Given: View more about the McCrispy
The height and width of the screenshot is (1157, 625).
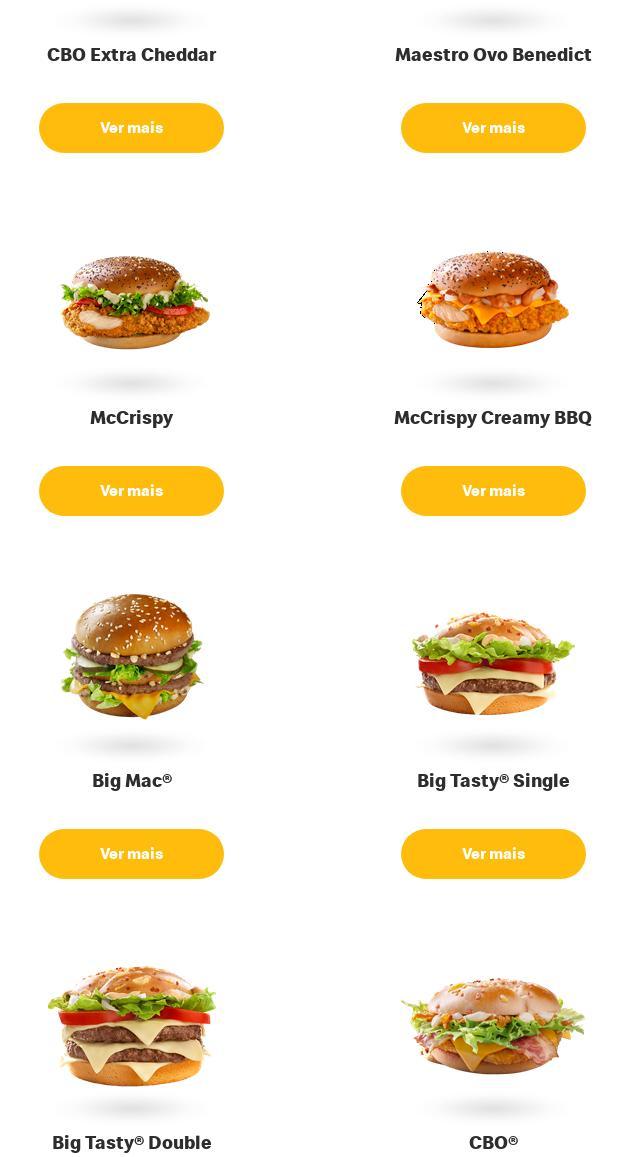Looking at the screenshot, I should click(131, 491).
